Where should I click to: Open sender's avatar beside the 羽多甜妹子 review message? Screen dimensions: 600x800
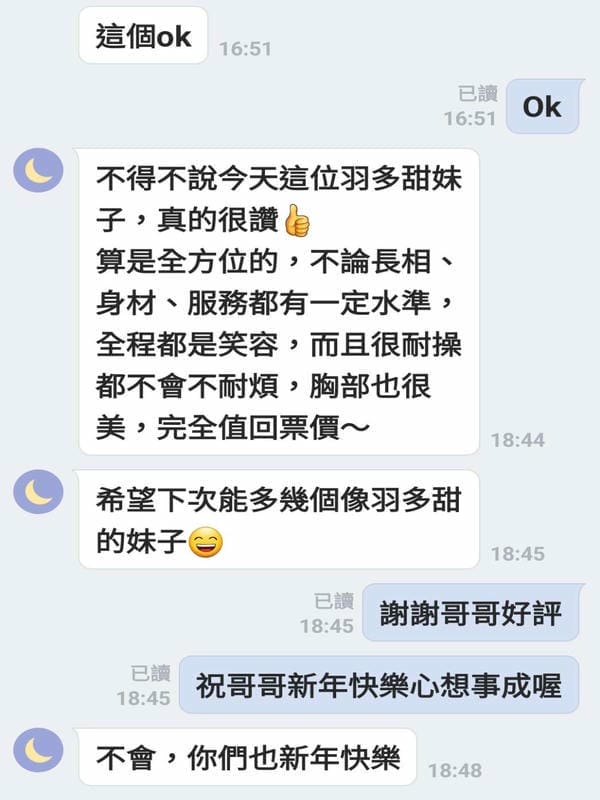click(x=39, y=172)
